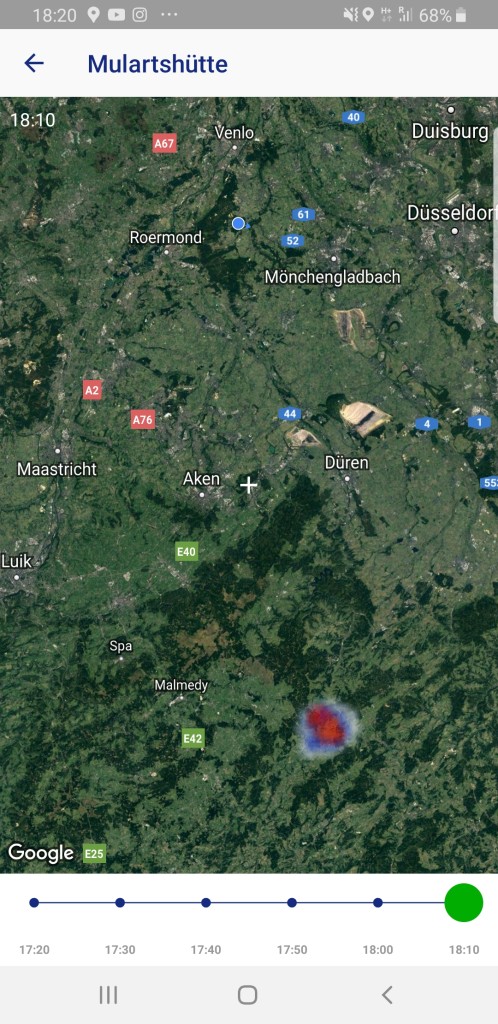Jump to the 17:30 radar frame
The image size is (498, 1024).
(x=120, y=903)
